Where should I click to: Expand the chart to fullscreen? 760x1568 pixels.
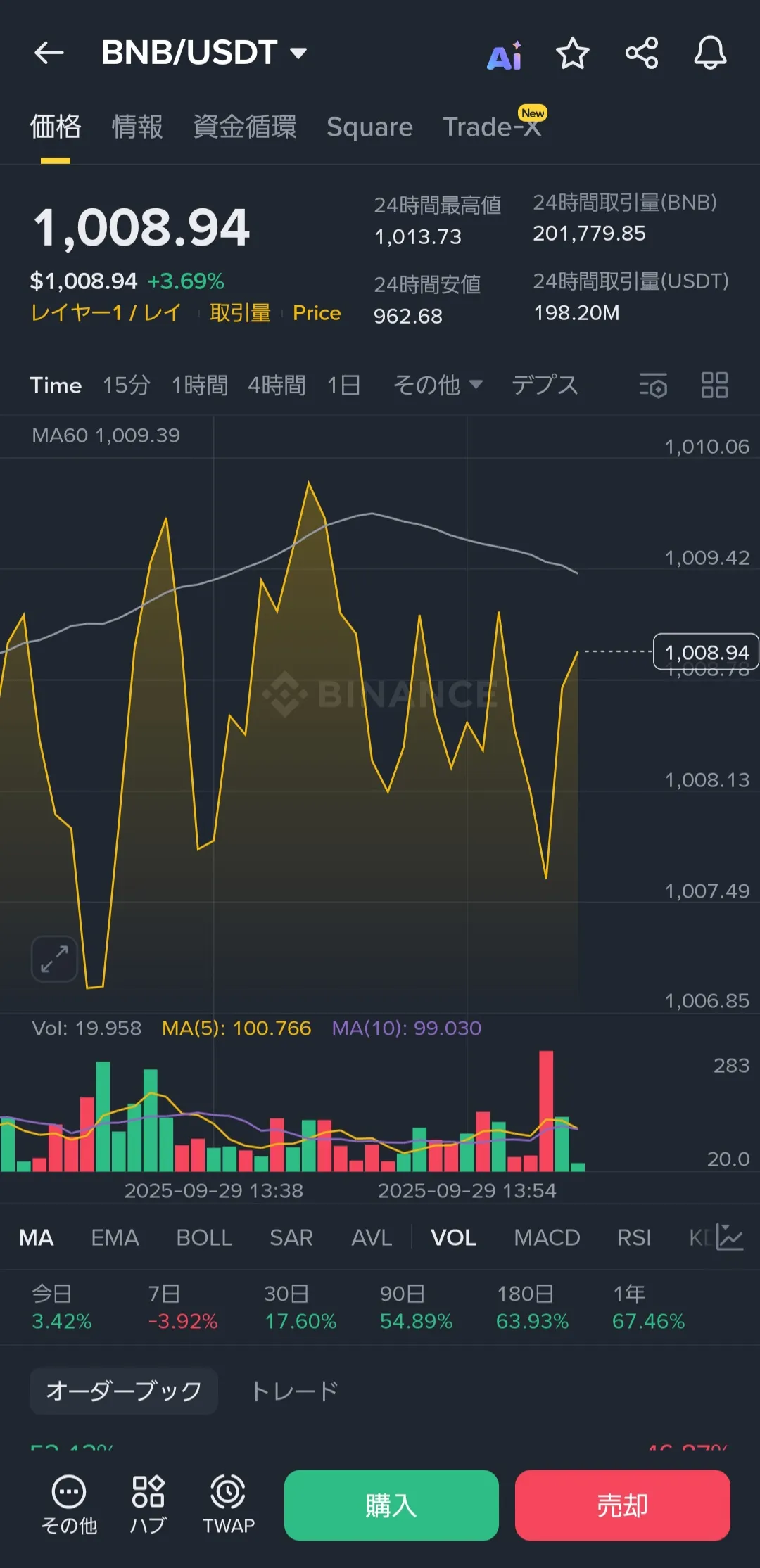54,959
